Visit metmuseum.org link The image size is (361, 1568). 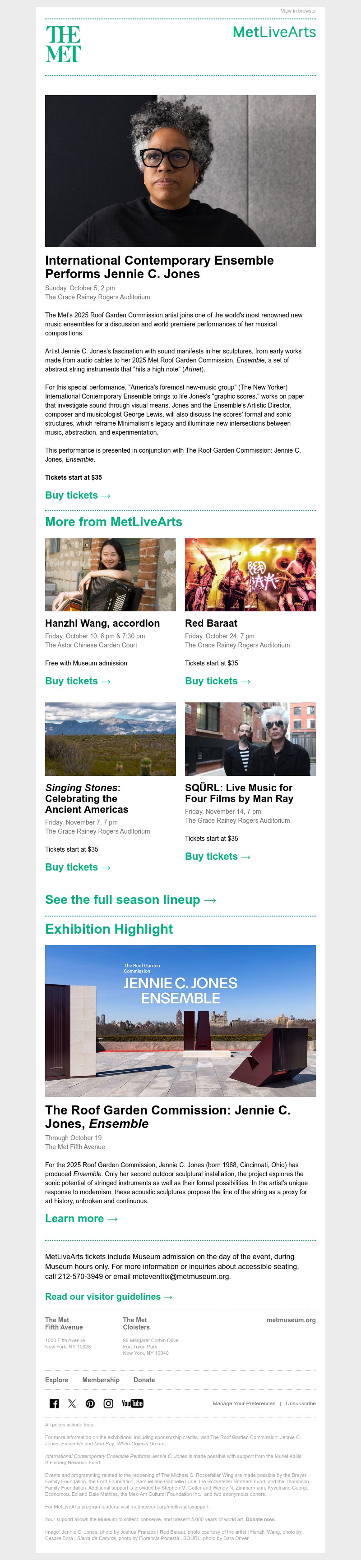[291, 1320]
